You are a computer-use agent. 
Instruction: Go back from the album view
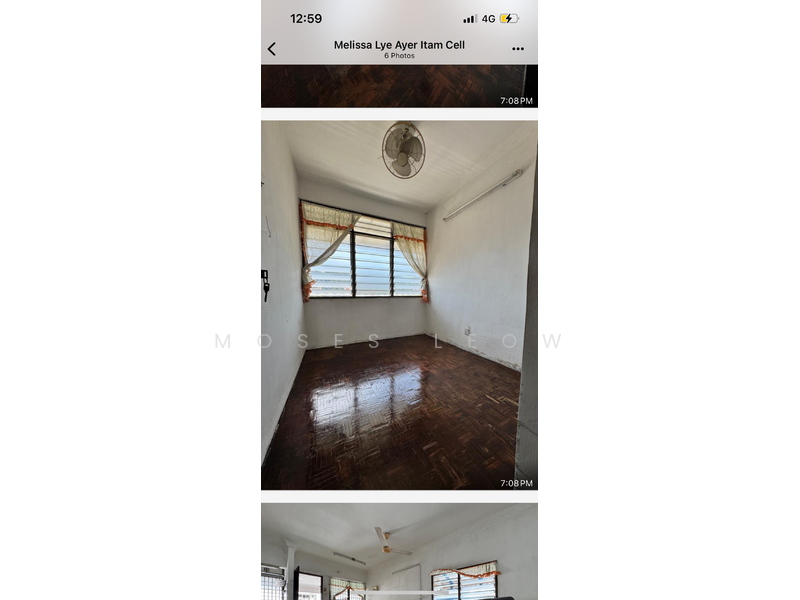coord(272,49)
